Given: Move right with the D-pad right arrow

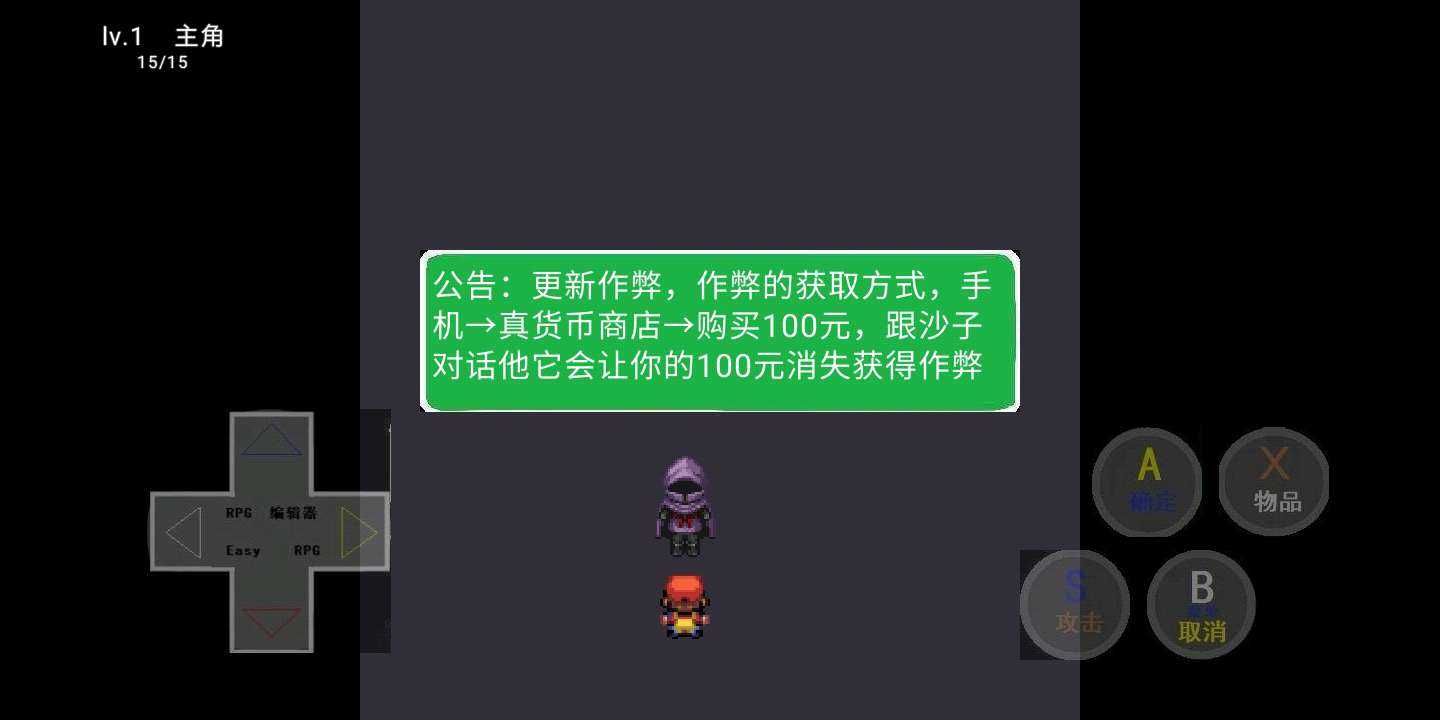Looking at the screenshot, I should 358,532.
